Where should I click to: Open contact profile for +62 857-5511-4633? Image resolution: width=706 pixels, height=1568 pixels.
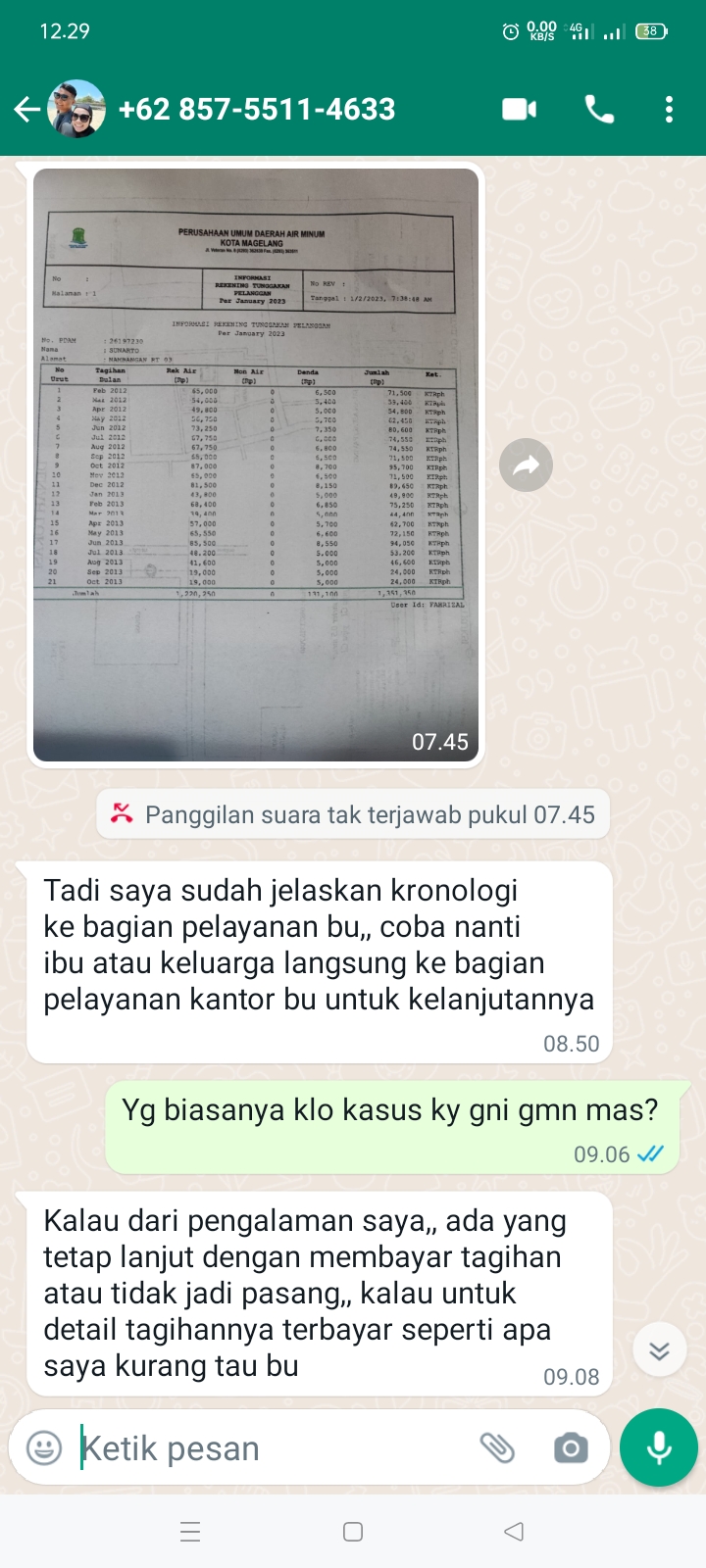[257, 109]
